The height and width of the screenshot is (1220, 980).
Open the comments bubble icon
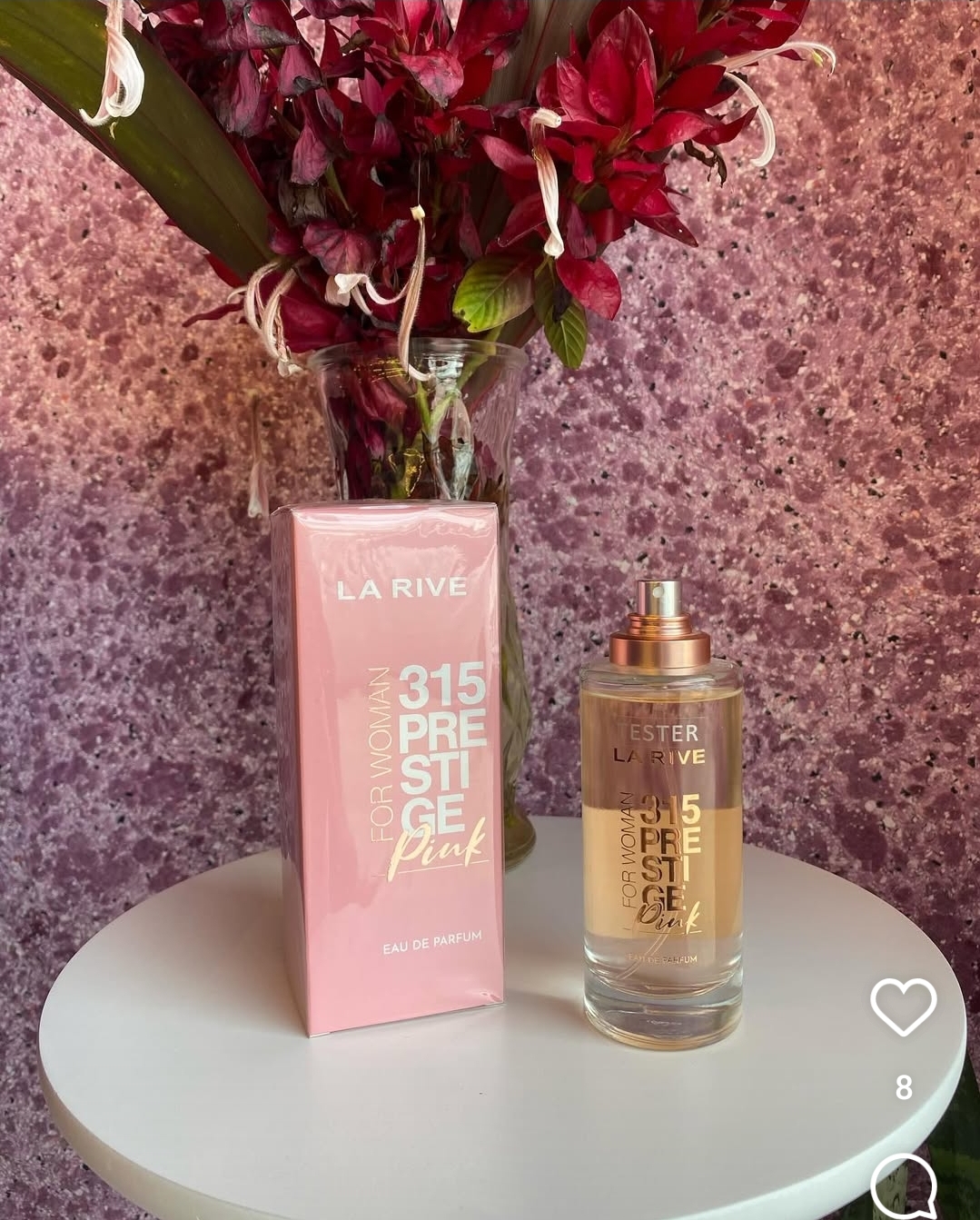[903, 1186]
